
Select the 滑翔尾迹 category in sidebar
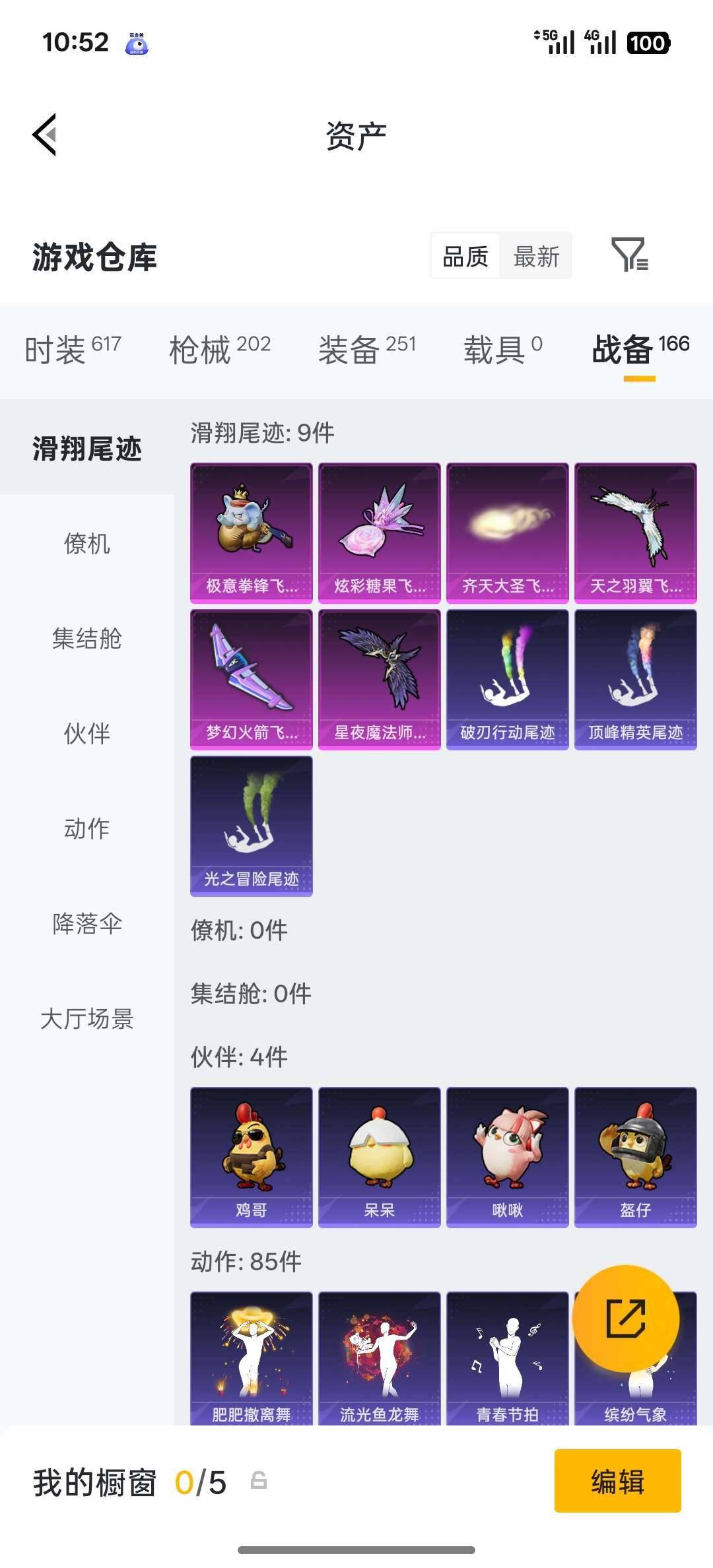click(x=86, y=449)
